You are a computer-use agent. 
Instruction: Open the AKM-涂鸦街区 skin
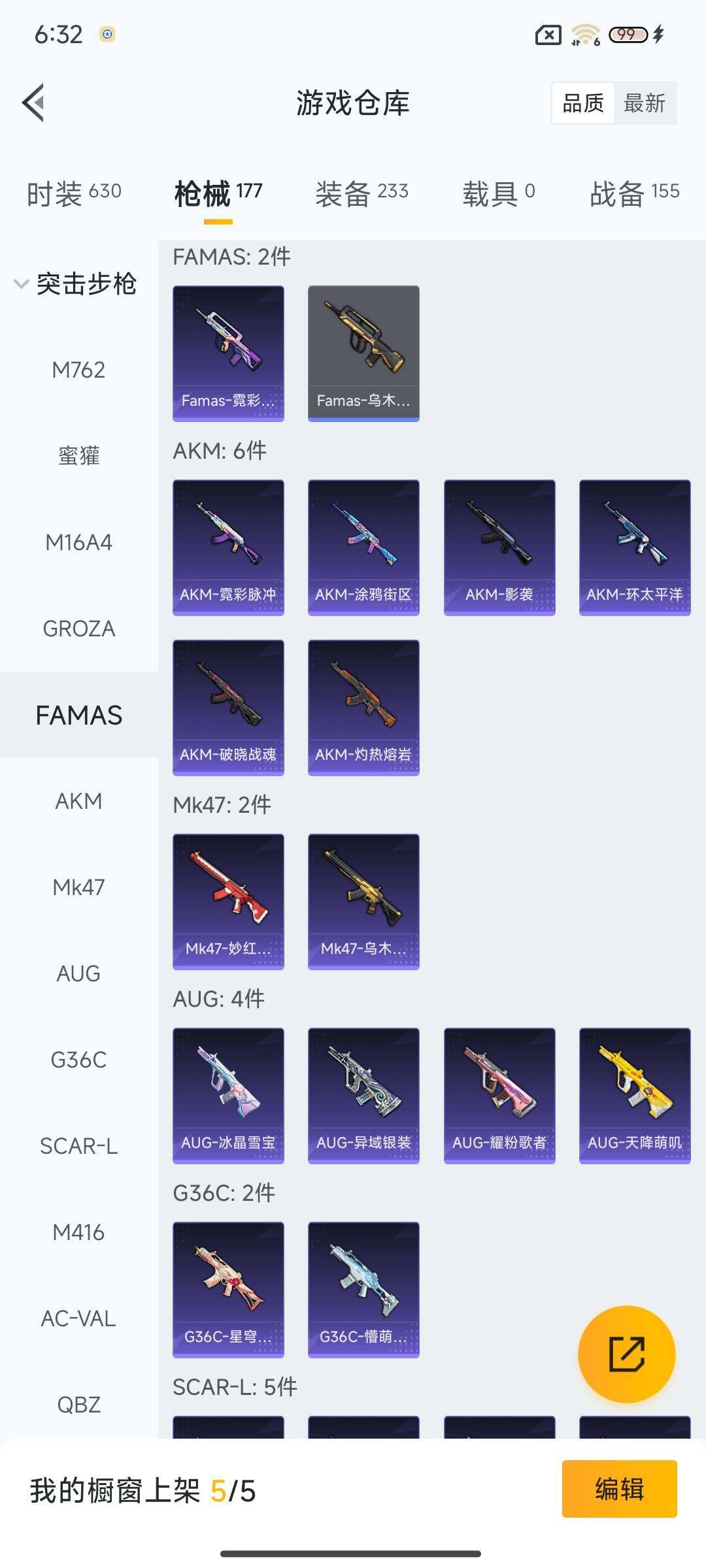tap(363, 547)
